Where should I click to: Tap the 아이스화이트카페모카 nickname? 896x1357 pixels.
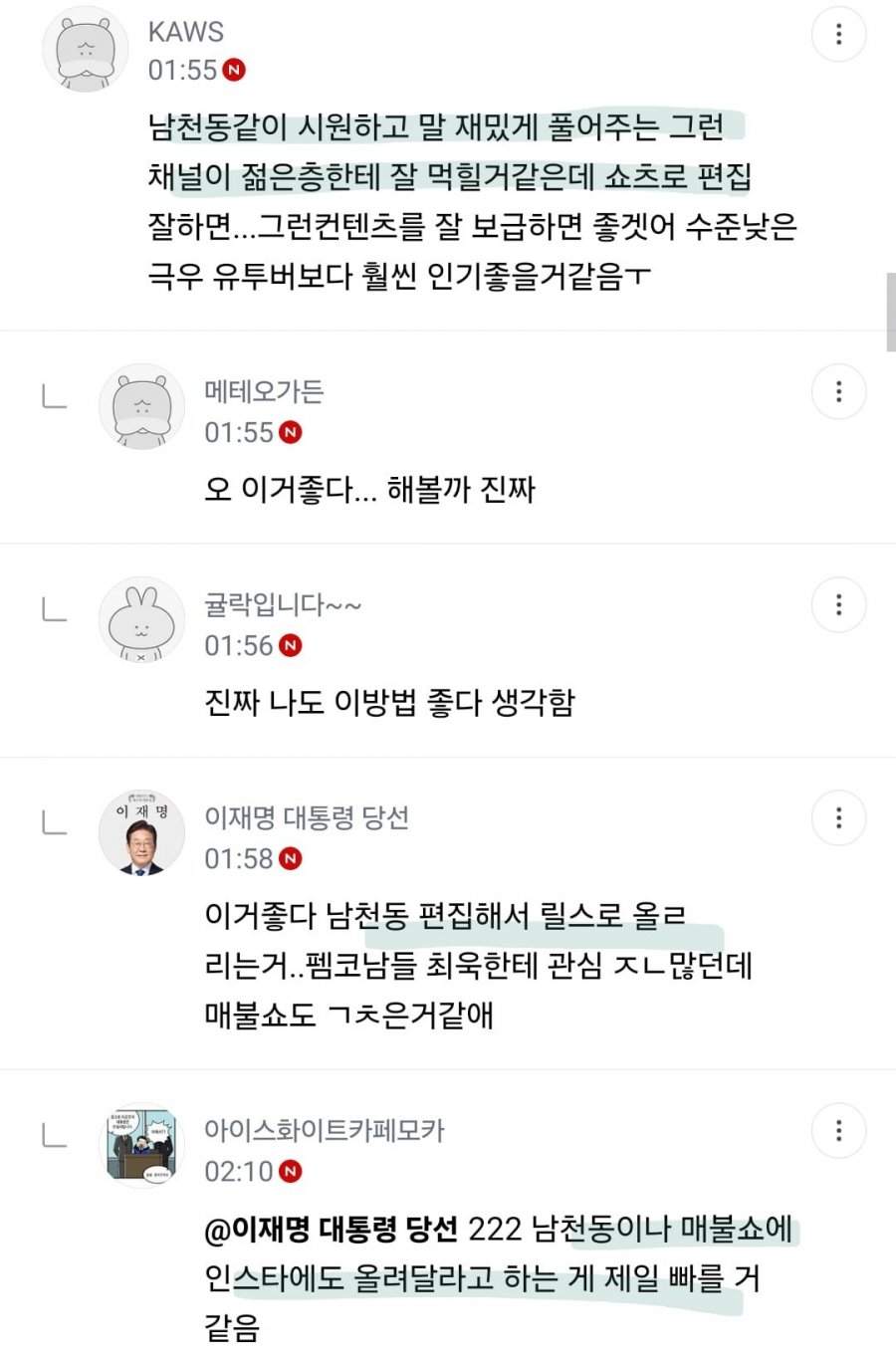click(x=324, y=1130)
